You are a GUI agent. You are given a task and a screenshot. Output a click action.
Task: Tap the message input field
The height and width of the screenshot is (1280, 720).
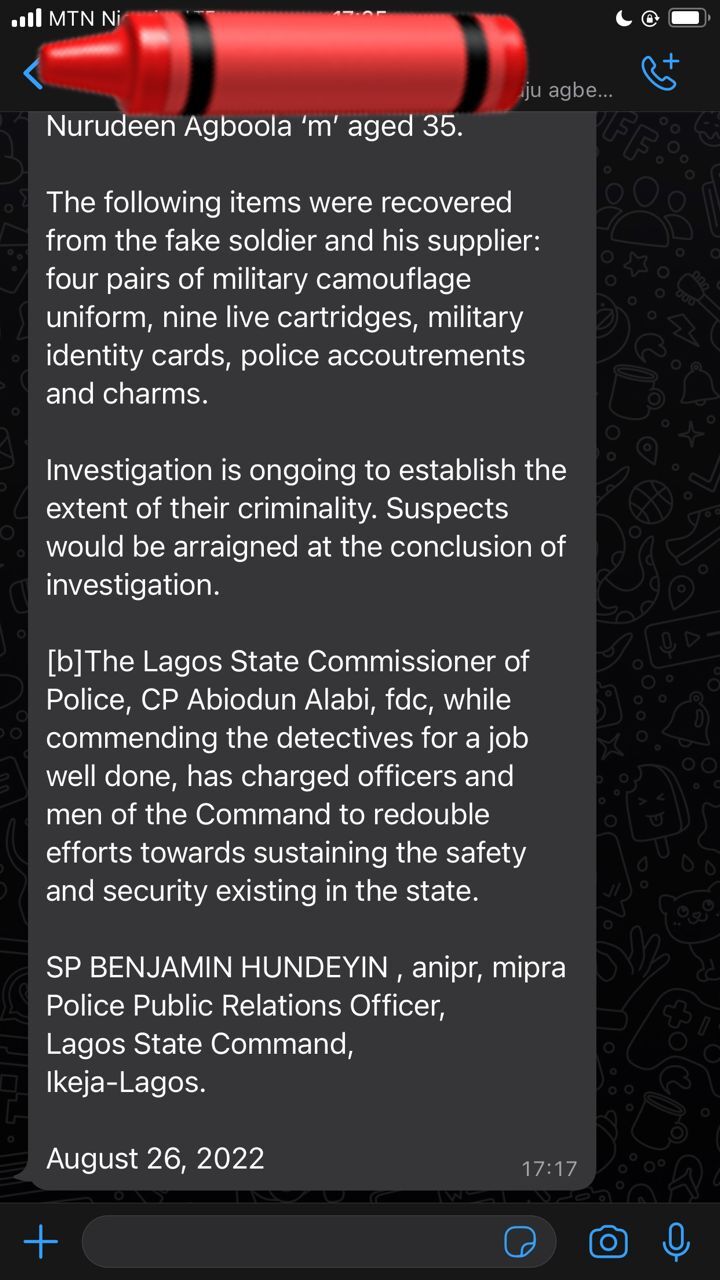coord(290,1242)
